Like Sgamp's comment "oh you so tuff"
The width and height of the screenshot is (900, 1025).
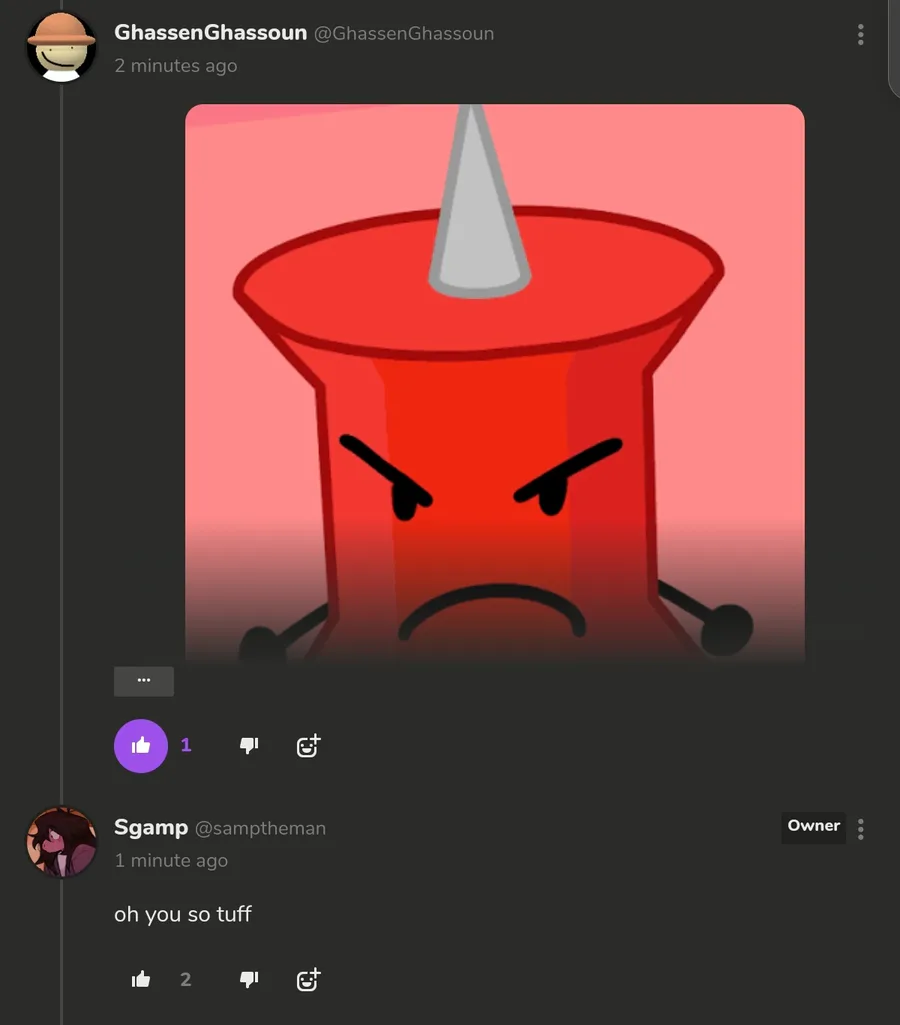click(x=141, y=980)
